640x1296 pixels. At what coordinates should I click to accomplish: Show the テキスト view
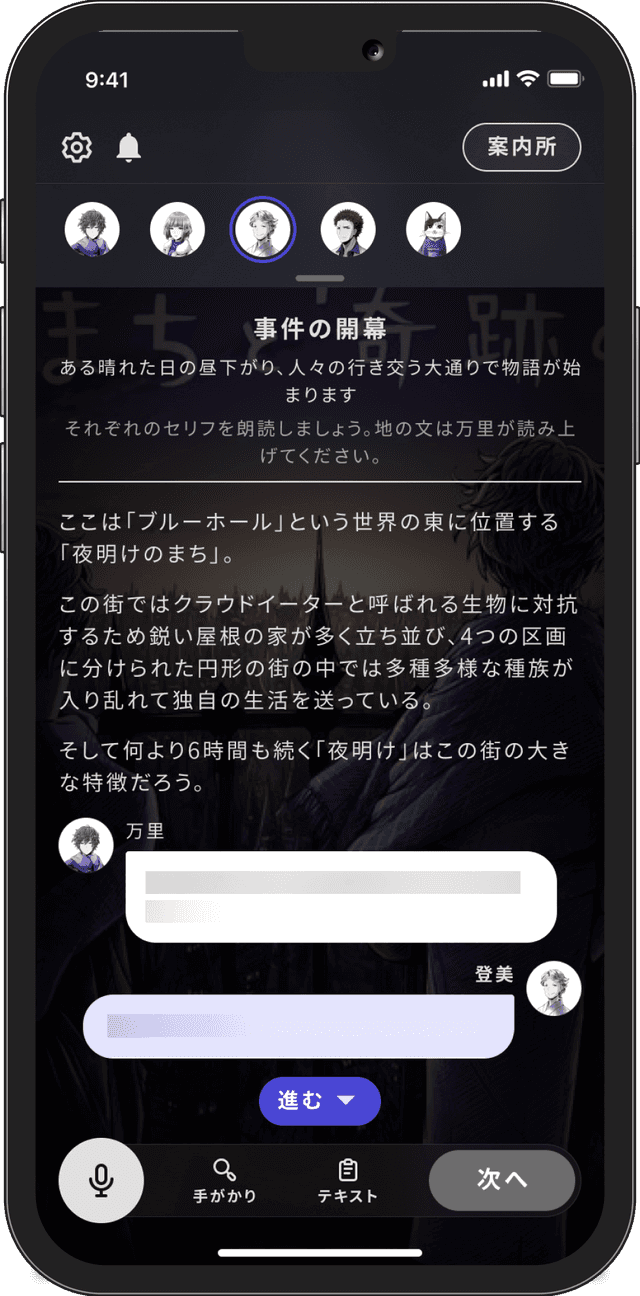[x=348, y=1181]
